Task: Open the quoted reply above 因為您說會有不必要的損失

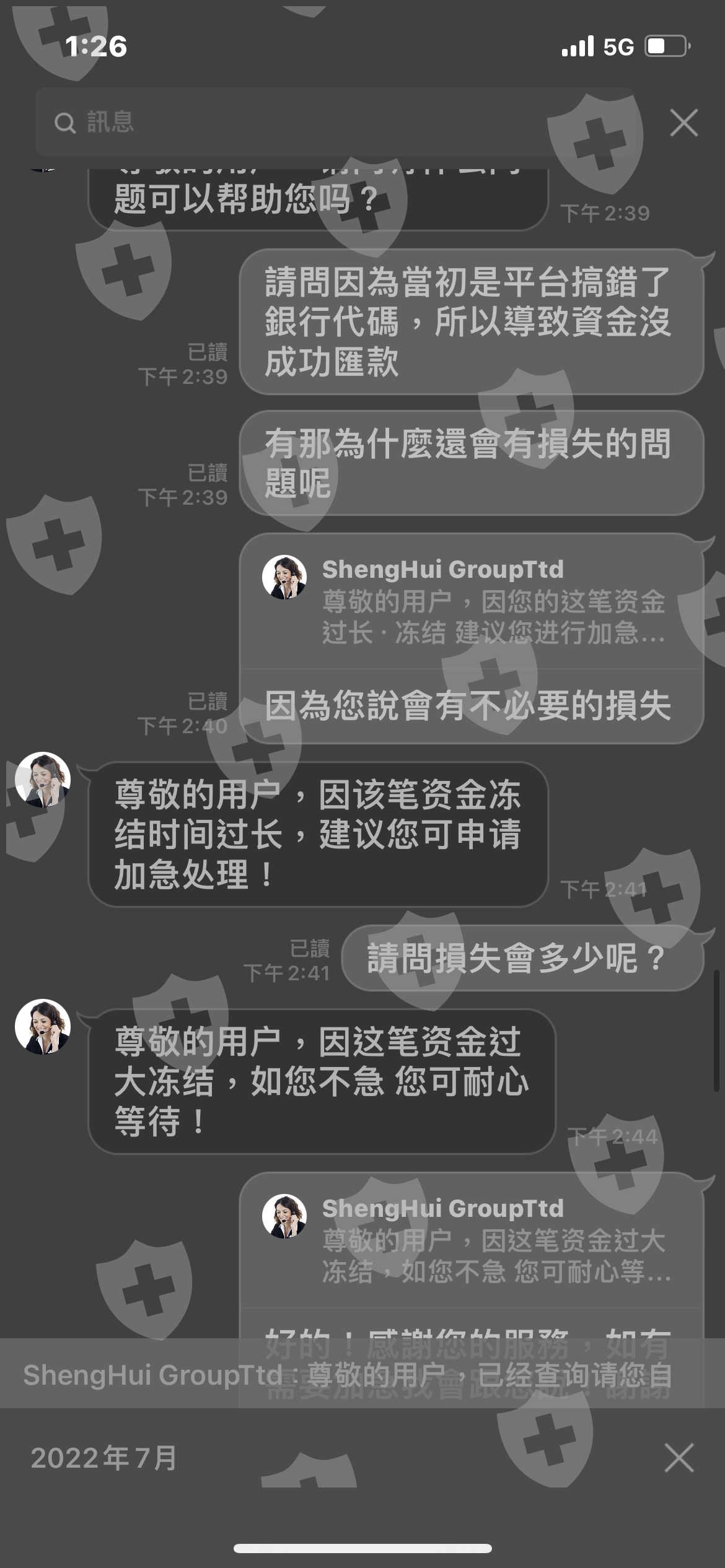Action: tap(471, 601)
